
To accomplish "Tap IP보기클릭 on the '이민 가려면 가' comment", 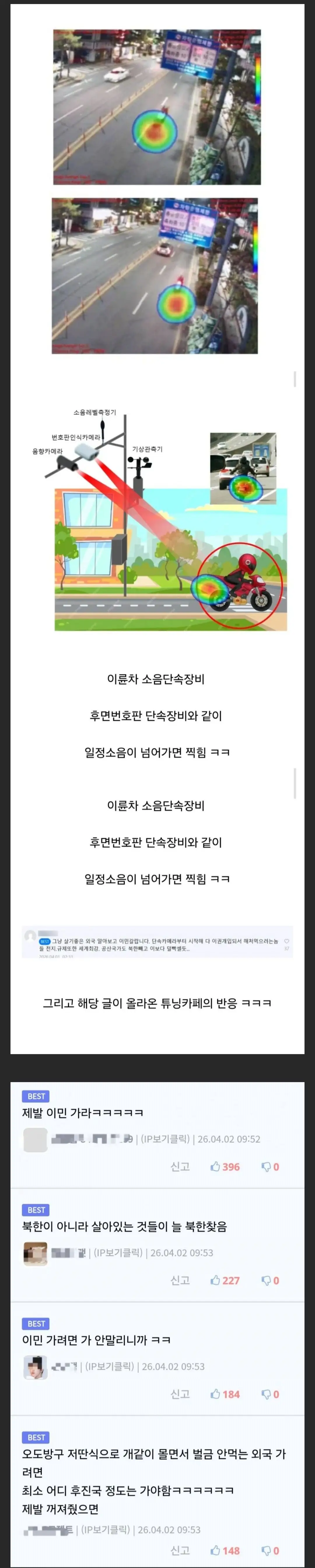I will click(109, 1366).
